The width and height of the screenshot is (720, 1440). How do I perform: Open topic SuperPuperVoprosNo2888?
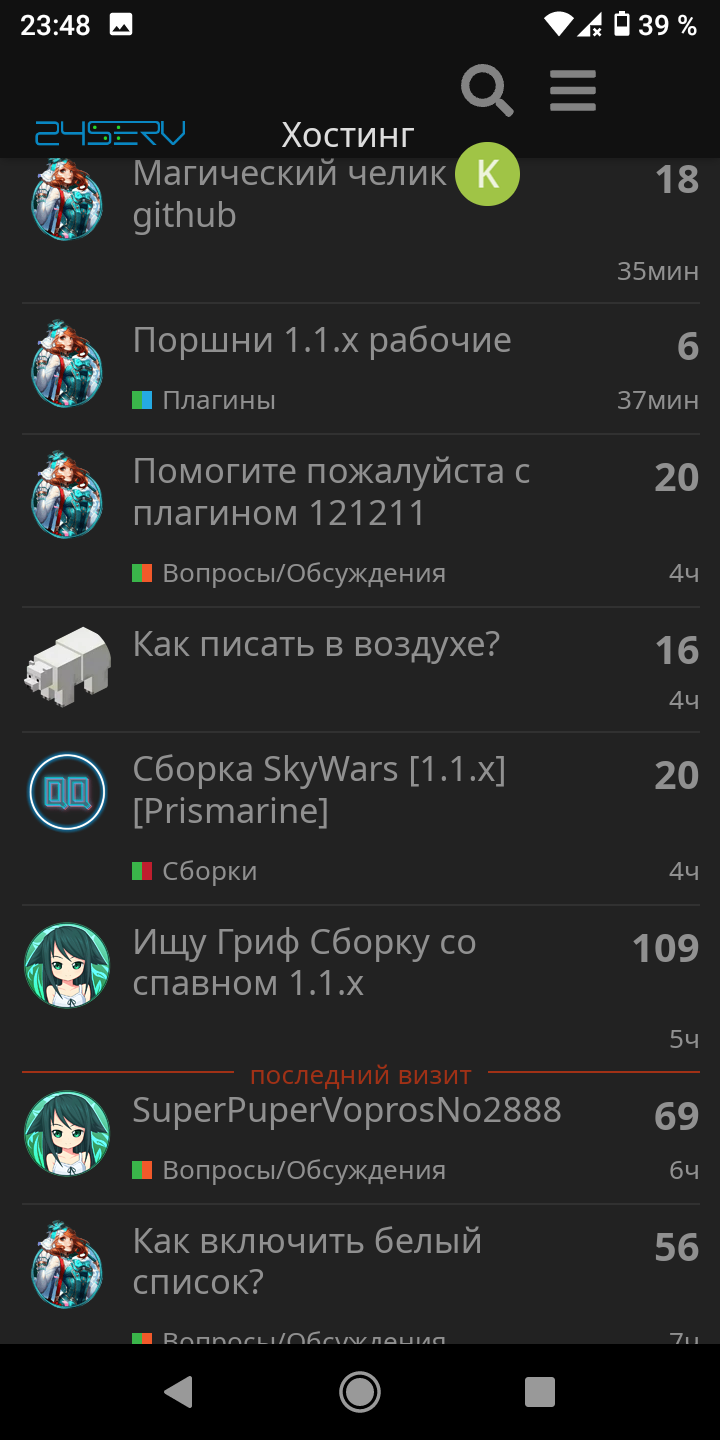pyautogui.click(x=347, y=1110)
